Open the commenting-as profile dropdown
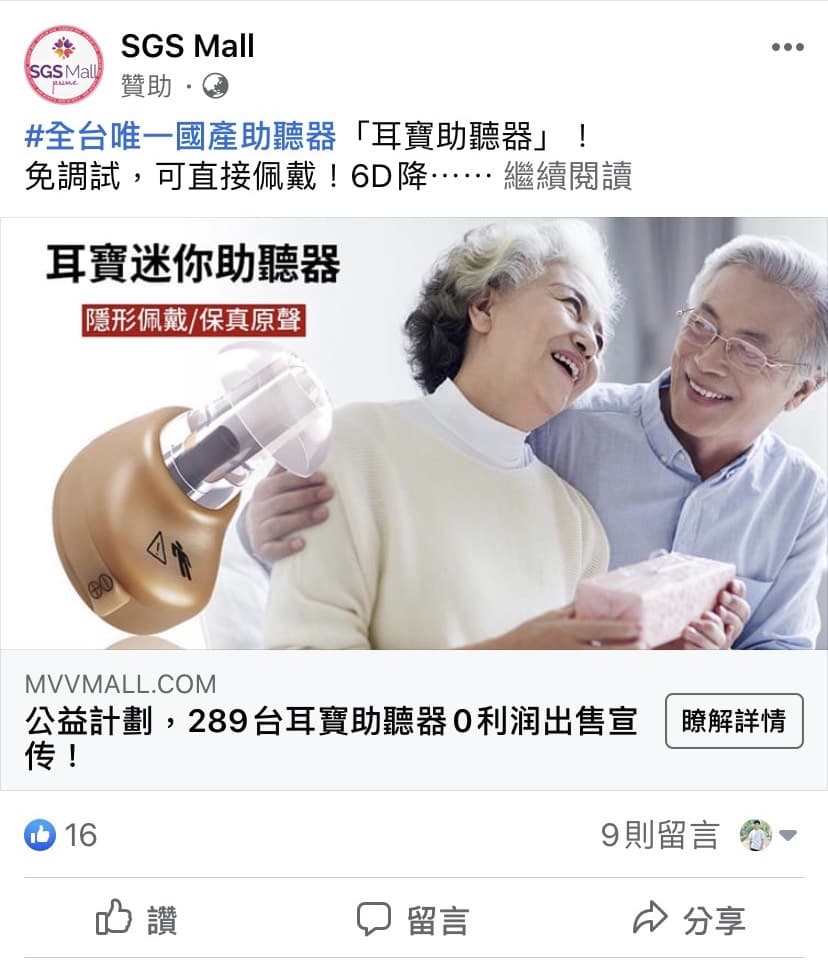 (768, 836)
